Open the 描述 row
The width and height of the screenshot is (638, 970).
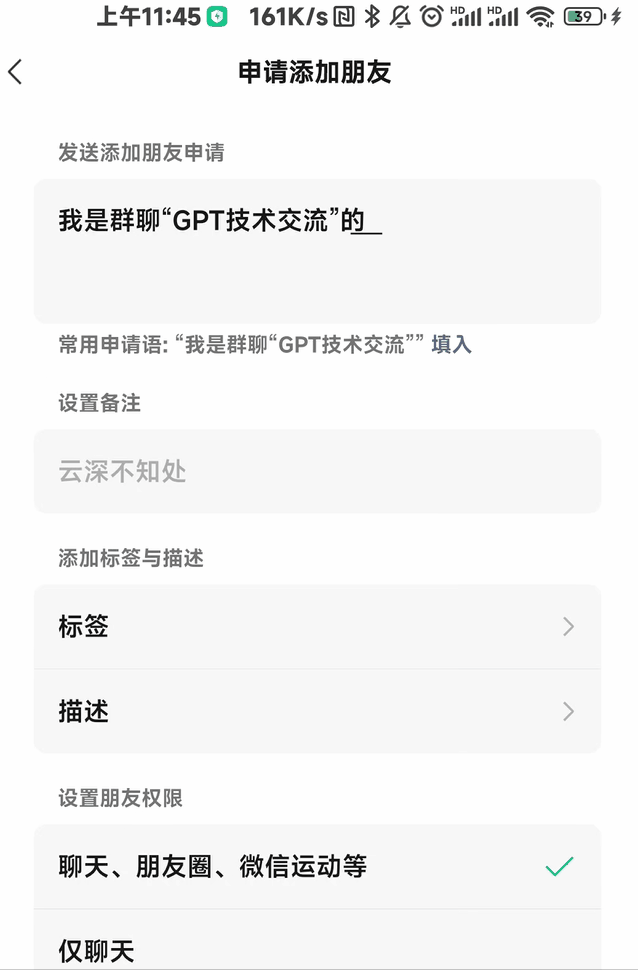[x=317, y=711]
